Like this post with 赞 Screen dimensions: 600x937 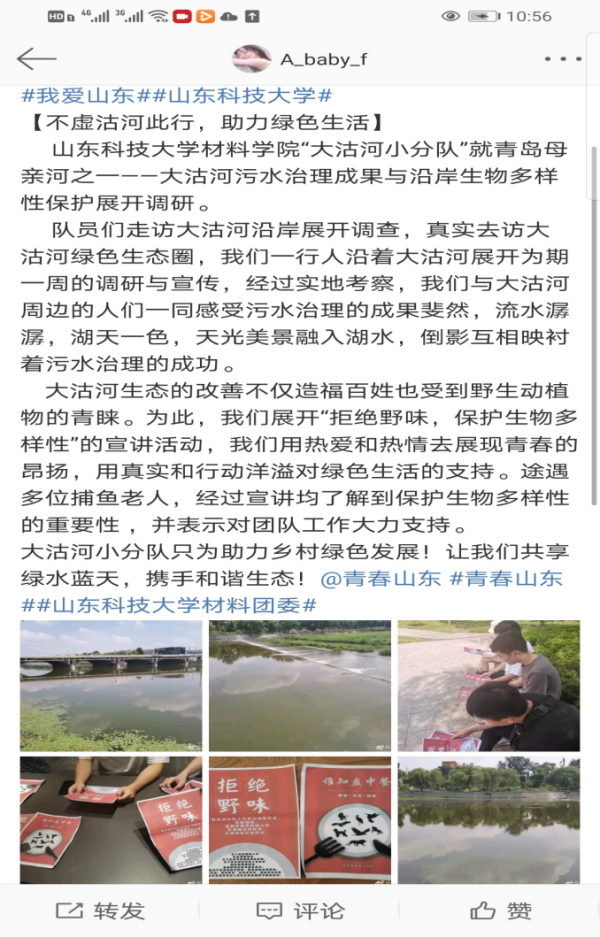coord(500,910)
